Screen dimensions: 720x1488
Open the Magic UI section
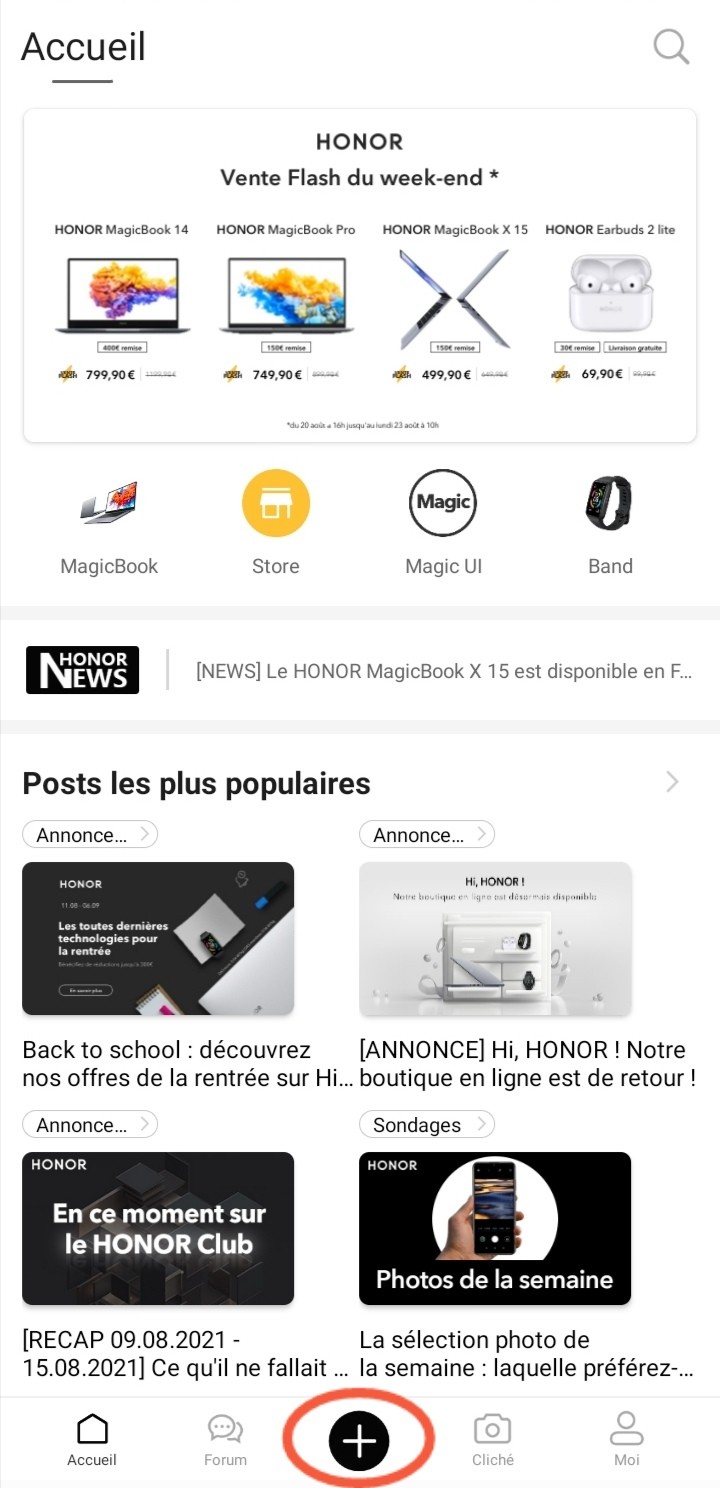(x=443, y=524)
